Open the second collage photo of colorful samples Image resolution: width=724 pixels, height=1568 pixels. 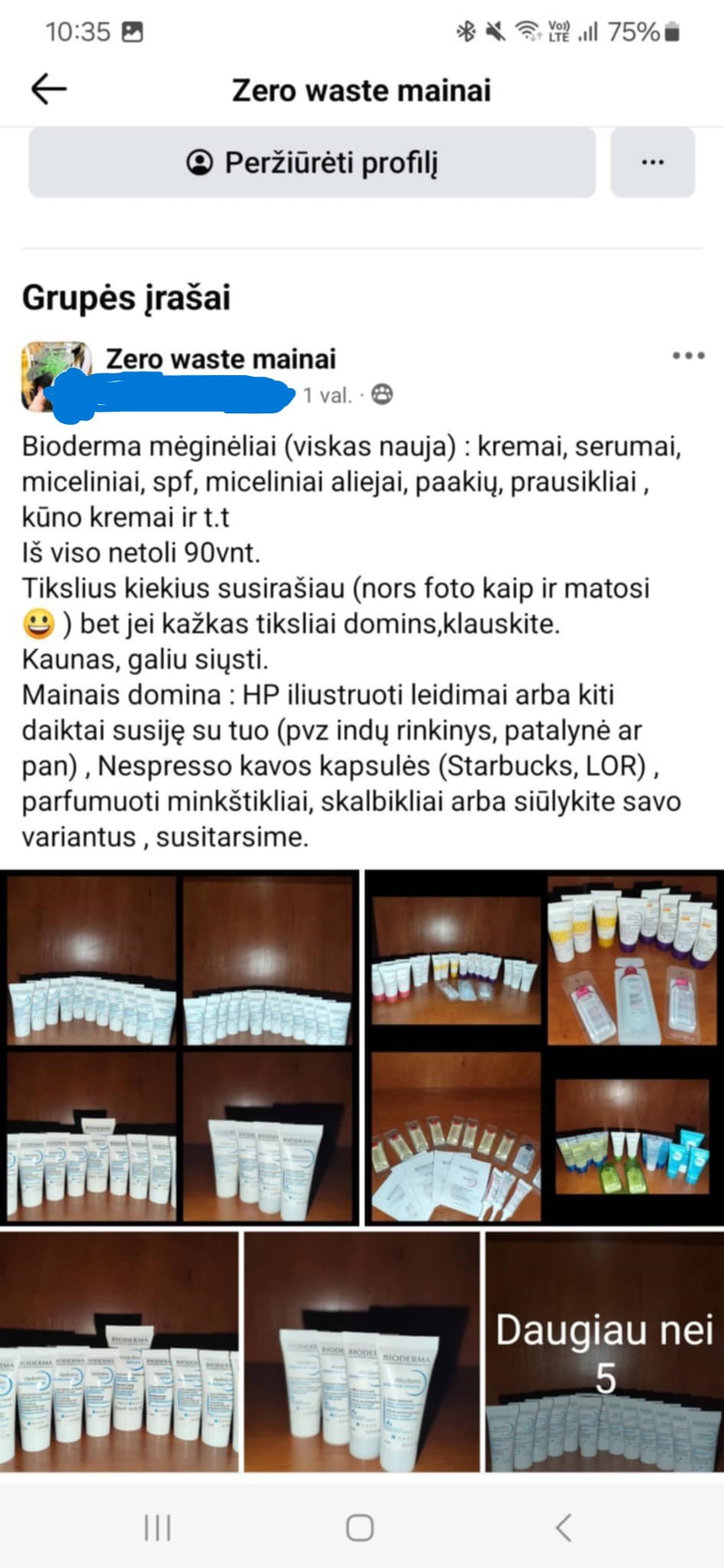545,1047
